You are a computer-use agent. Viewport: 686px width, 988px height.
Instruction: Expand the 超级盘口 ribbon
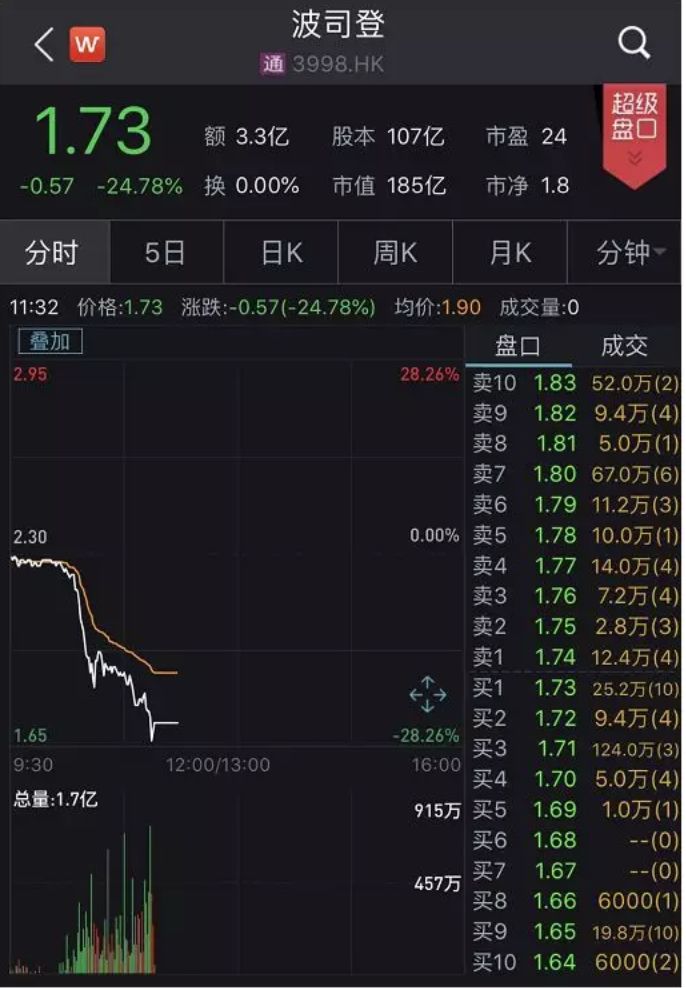(635, 130)
